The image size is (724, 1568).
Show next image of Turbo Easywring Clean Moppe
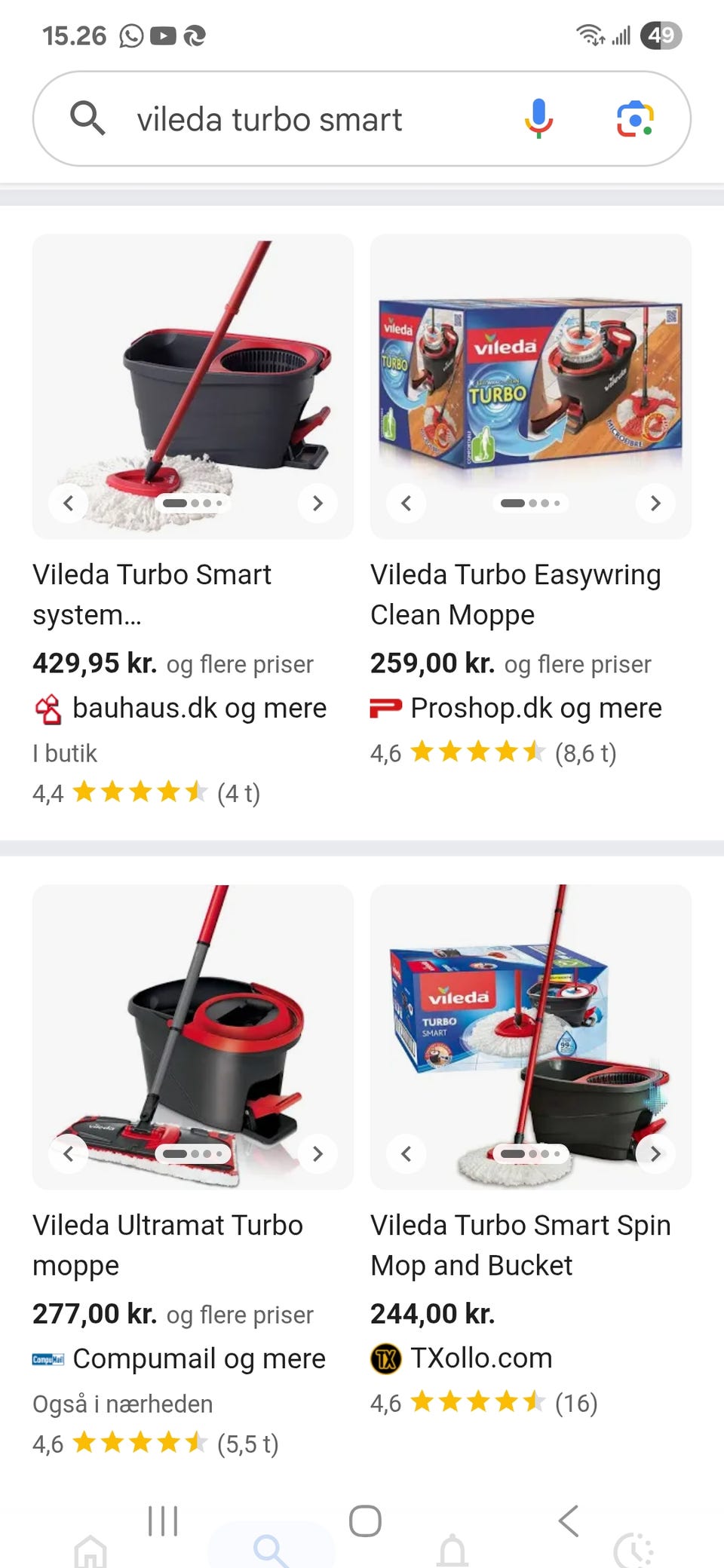coord(655,503)
